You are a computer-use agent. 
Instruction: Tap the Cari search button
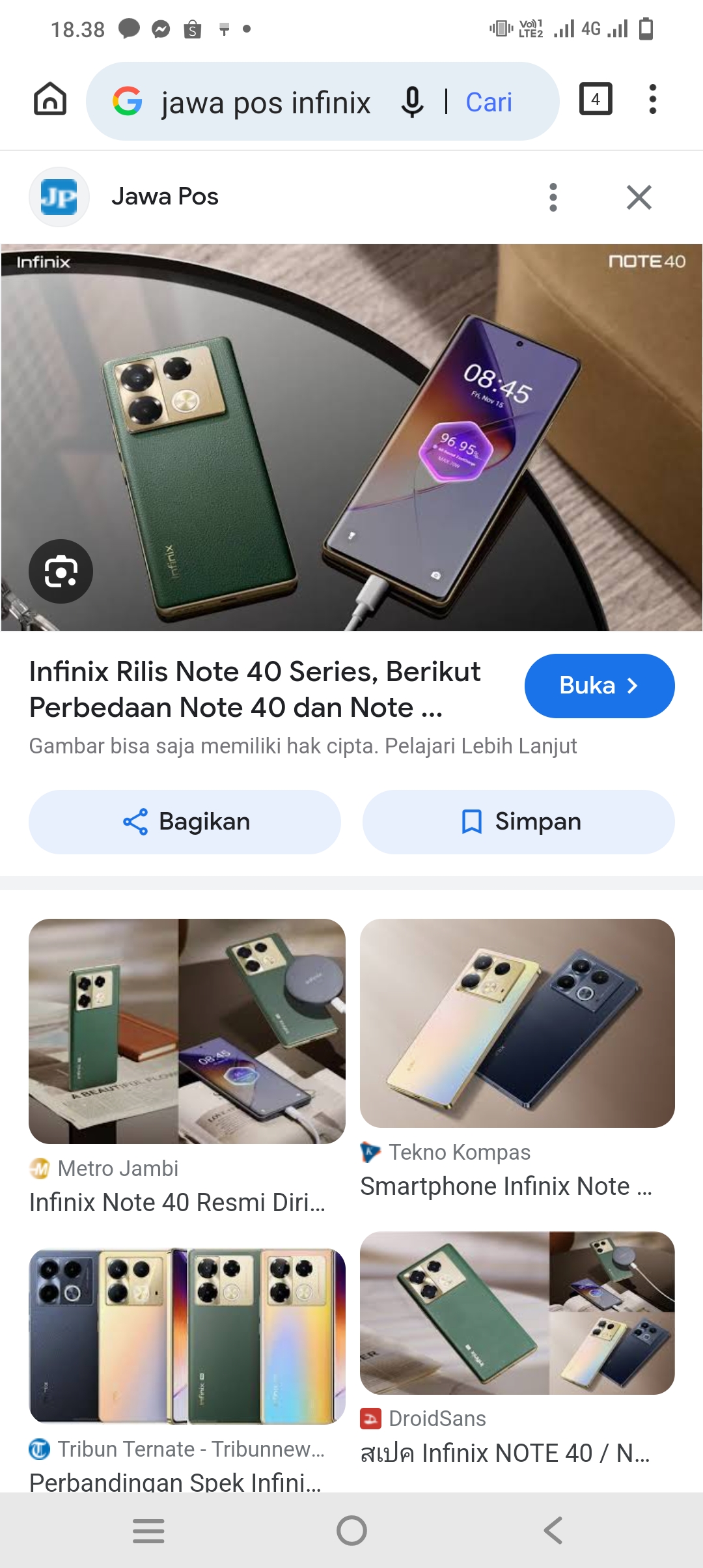click(x=489, y=102)
